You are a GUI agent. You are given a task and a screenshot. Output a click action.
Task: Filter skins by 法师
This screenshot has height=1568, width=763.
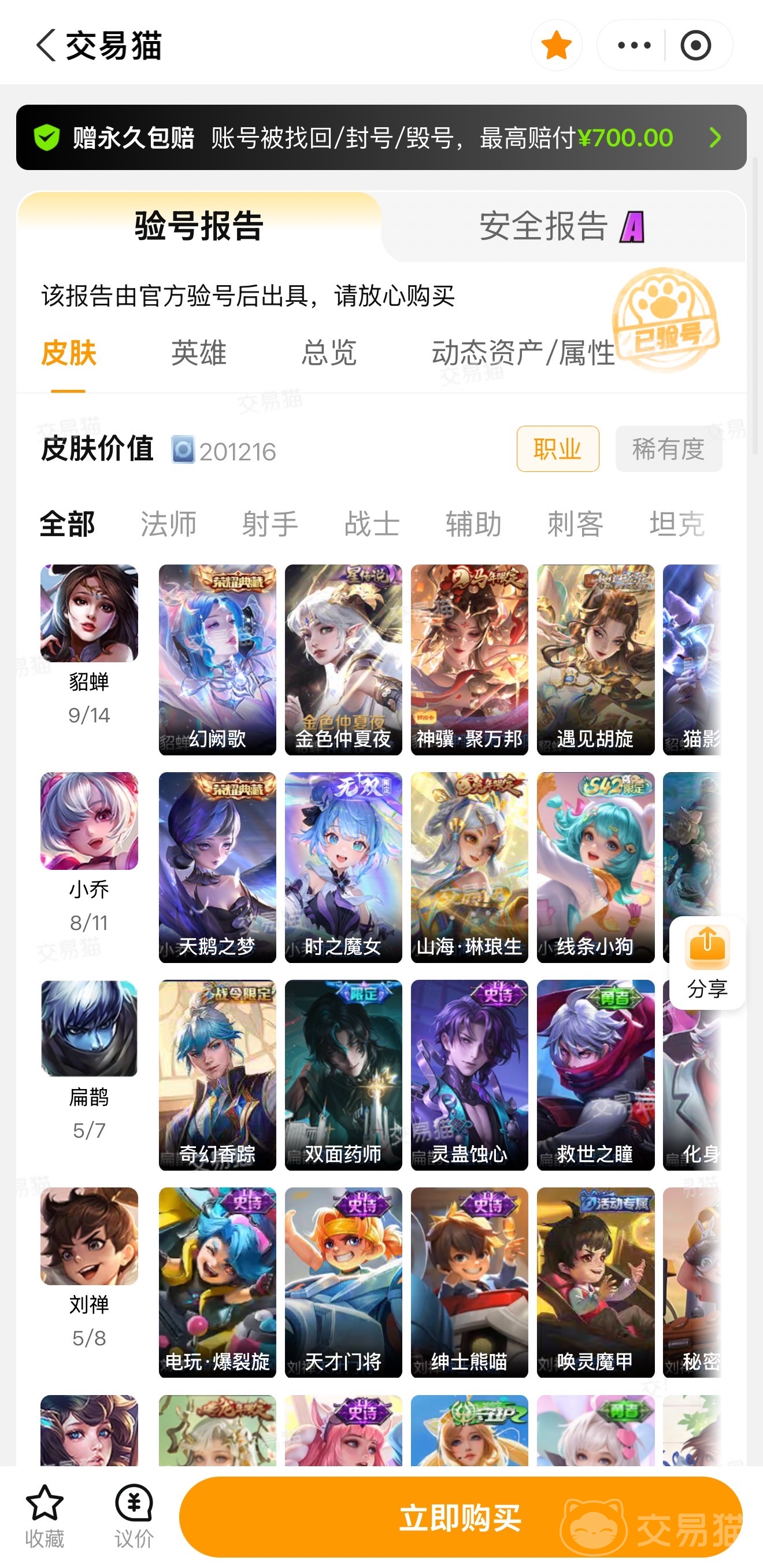coord(169,524)
